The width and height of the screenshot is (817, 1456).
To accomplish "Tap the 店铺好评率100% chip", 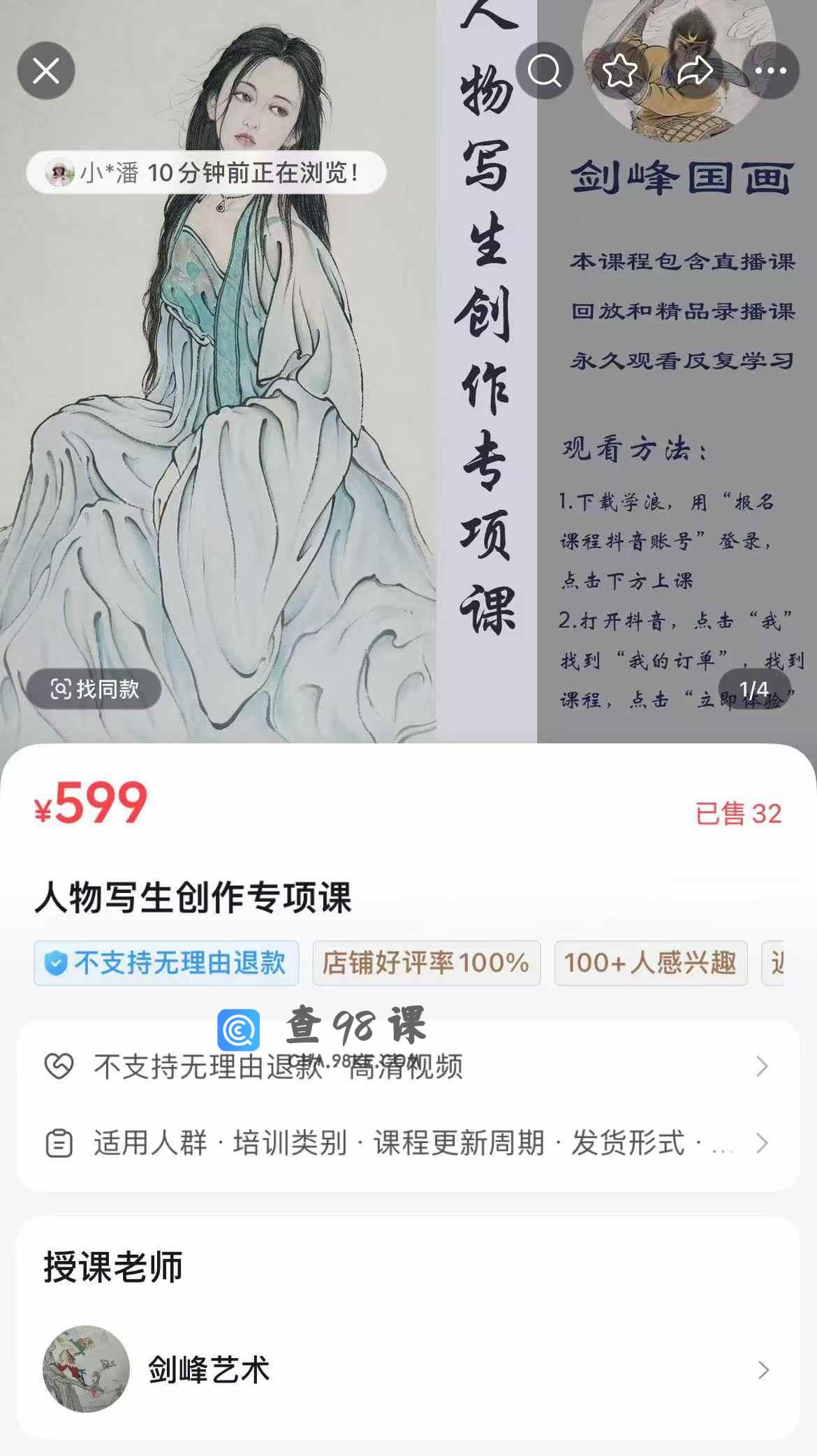I will [426, 963].
